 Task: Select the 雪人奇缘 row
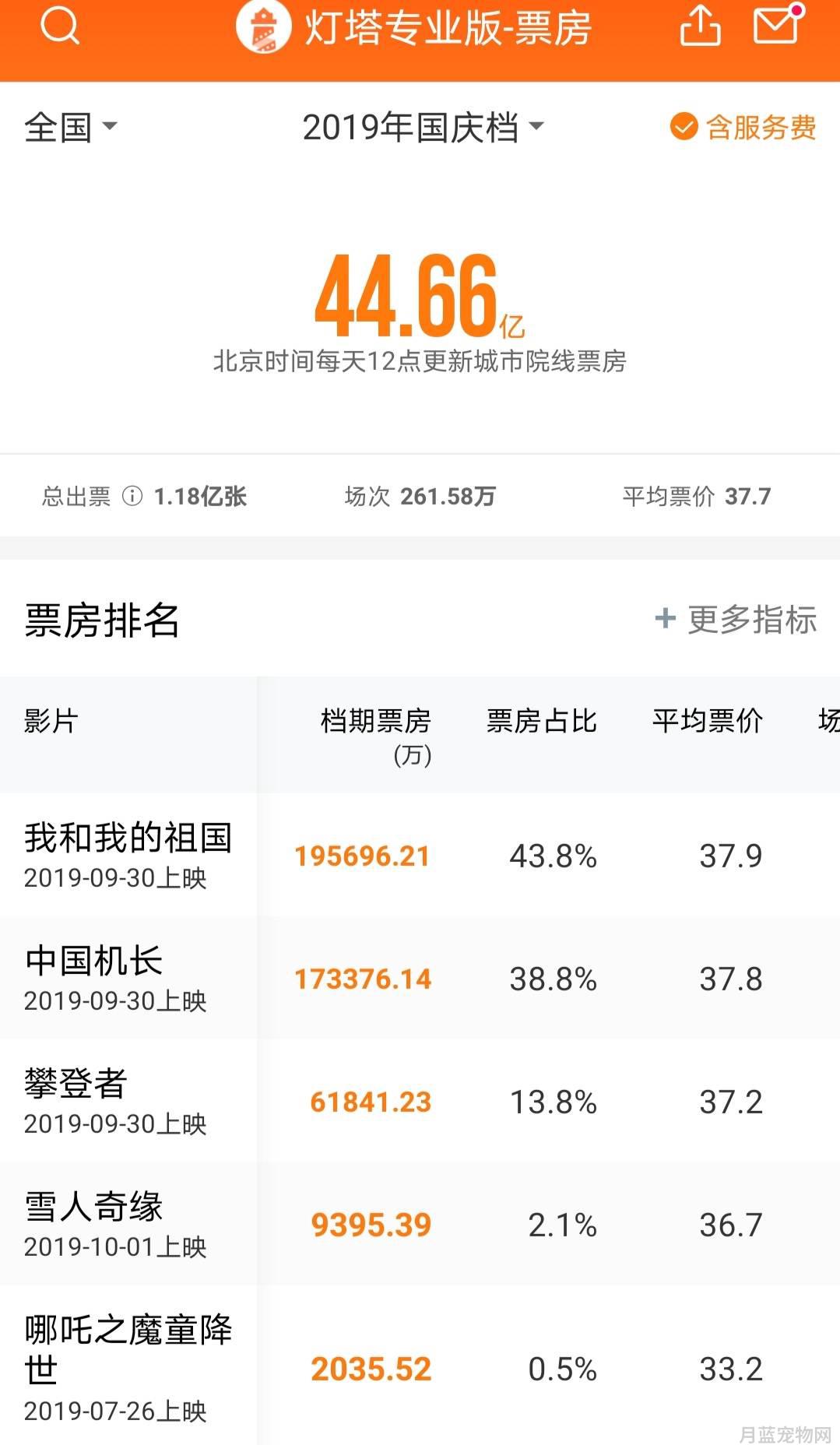click(420, 1224)
